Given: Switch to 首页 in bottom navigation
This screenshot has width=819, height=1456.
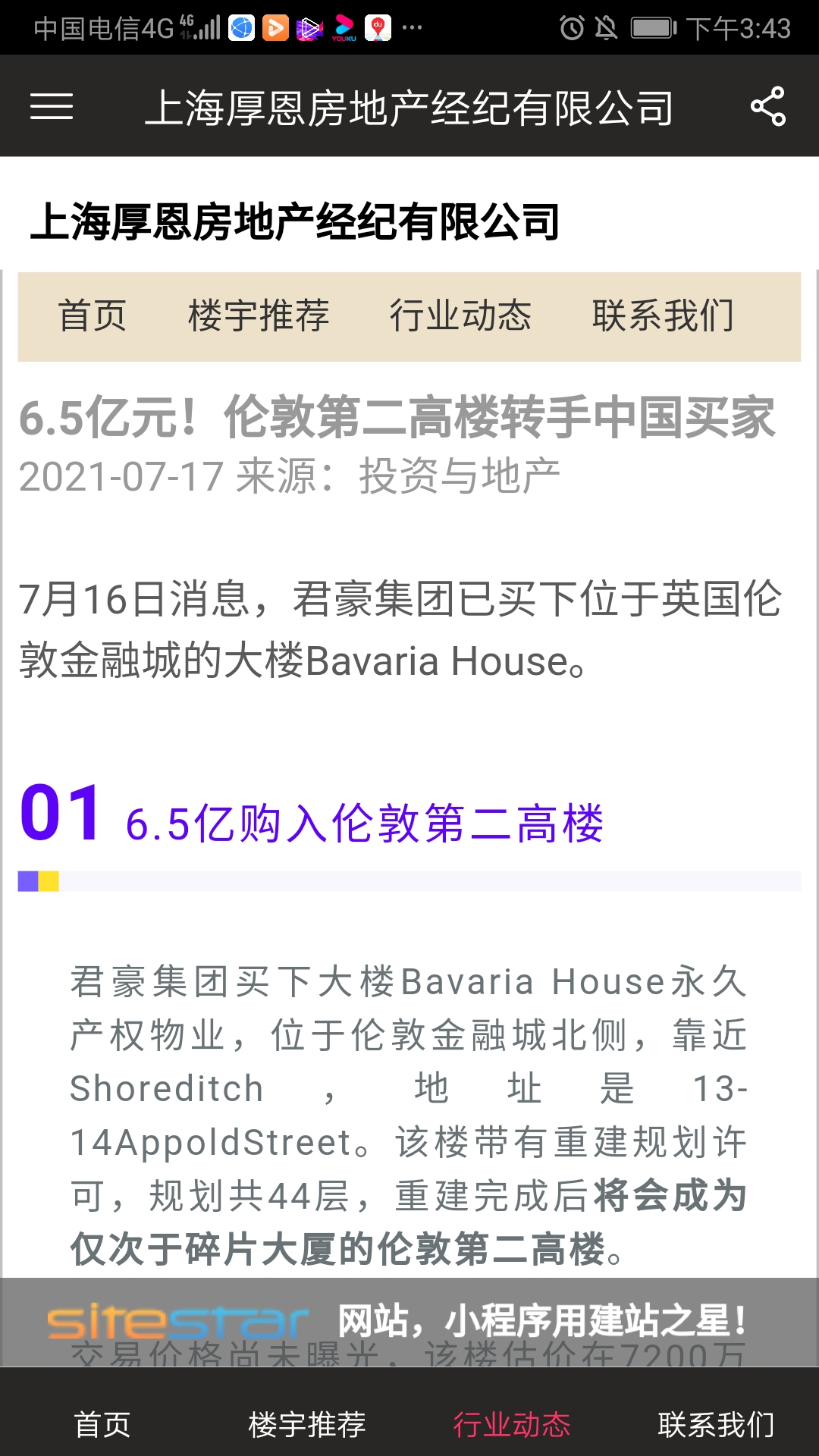Looking at the screenshot, I should point(102,1424).
